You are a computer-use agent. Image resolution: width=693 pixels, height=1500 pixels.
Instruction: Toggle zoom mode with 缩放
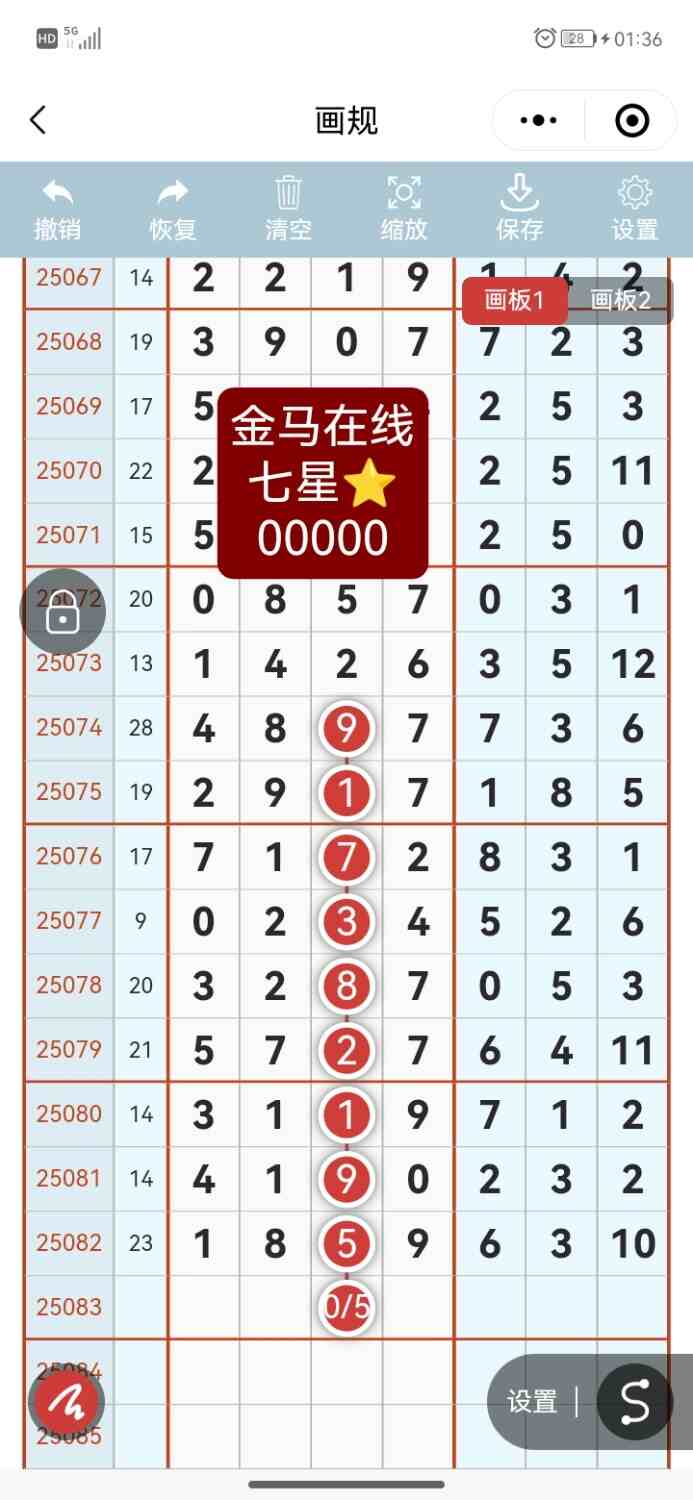[x=404, y=209]
